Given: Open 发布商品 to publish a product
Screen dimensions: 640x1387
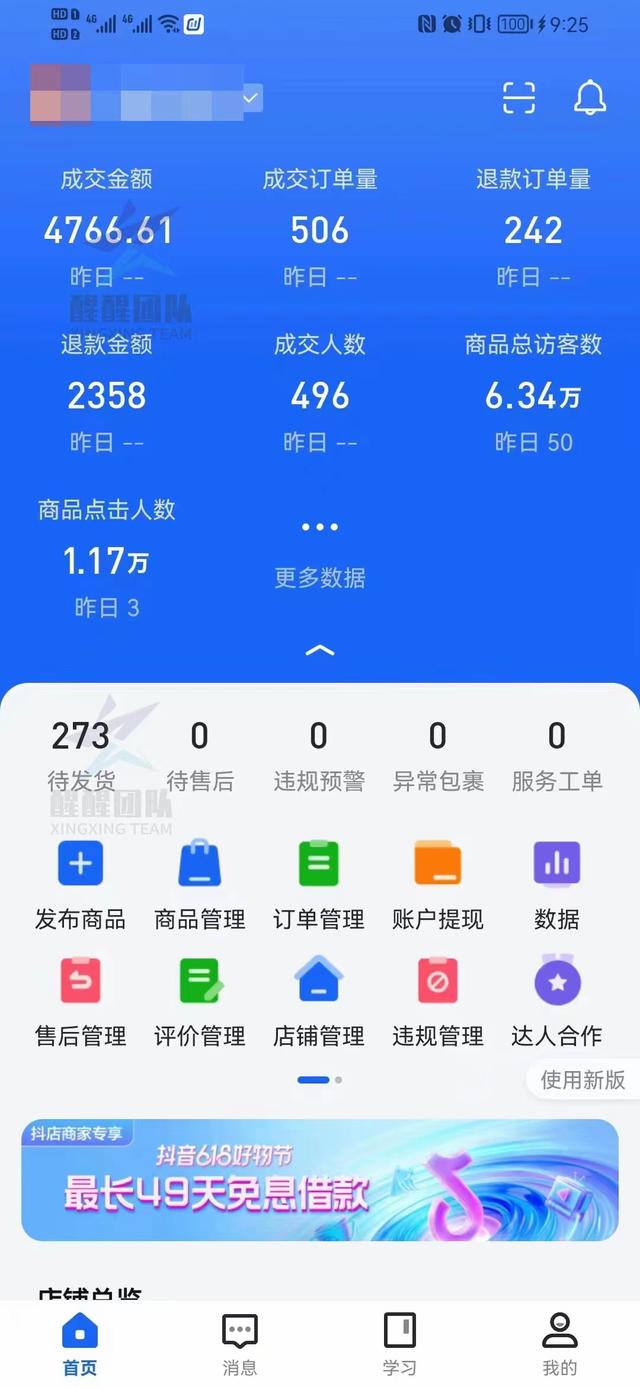Looking at the screenshot, I should [x=81, y=885].
